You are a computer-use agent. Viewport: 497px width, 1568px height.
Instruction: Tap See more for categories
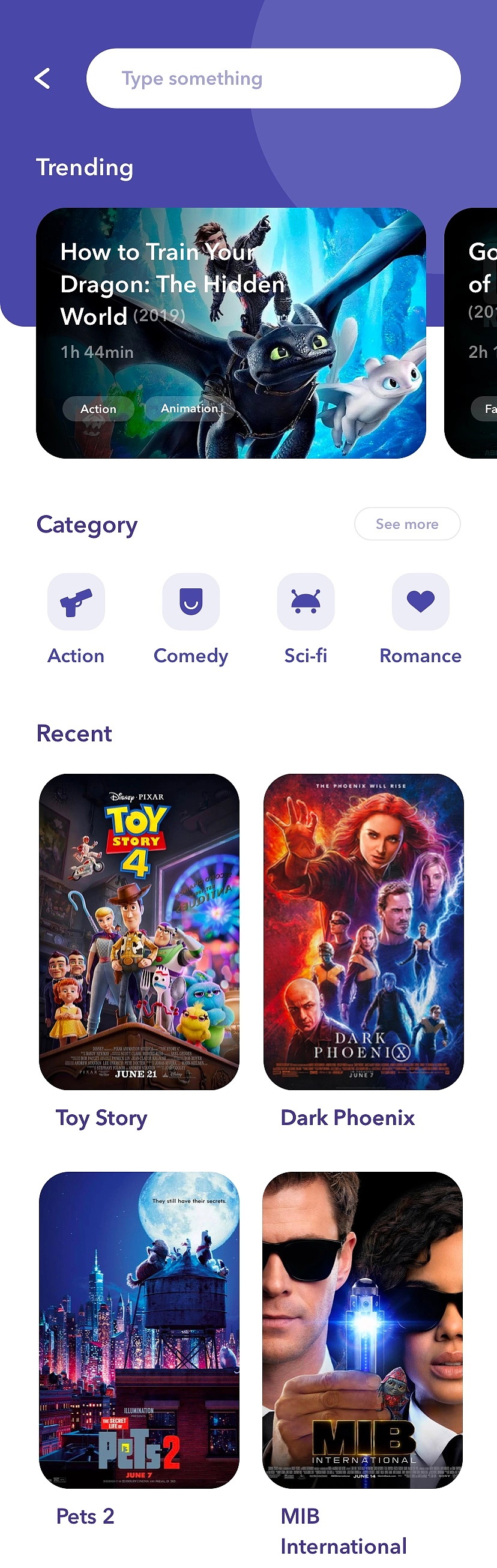(x=406, y=524)
